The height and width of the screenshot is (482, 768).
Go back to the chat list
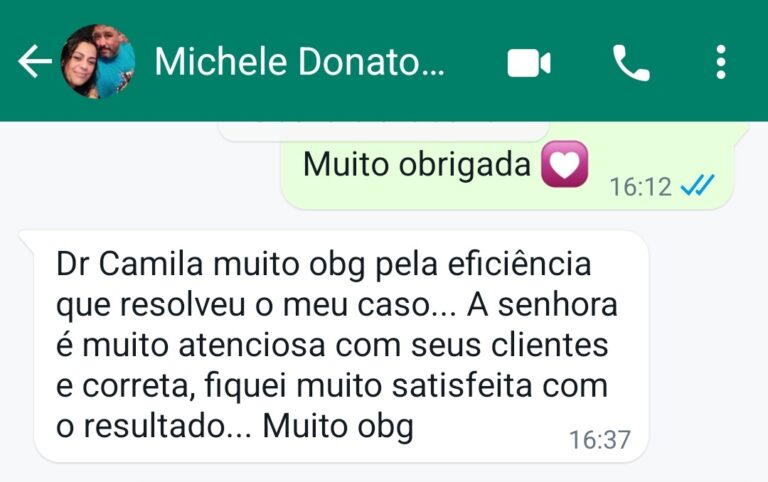34,63
